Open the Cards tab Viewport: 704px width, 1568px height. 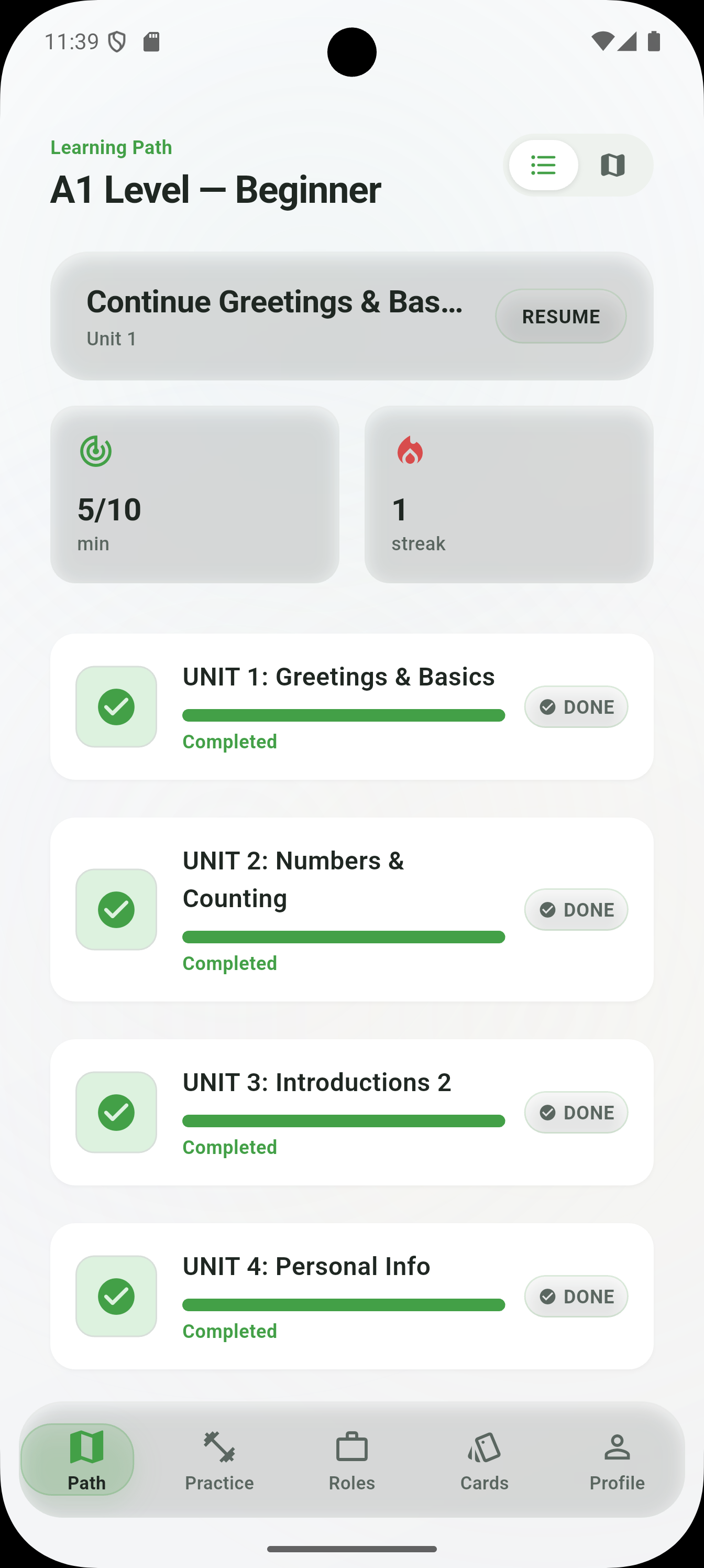click(x=485, y=1460)
